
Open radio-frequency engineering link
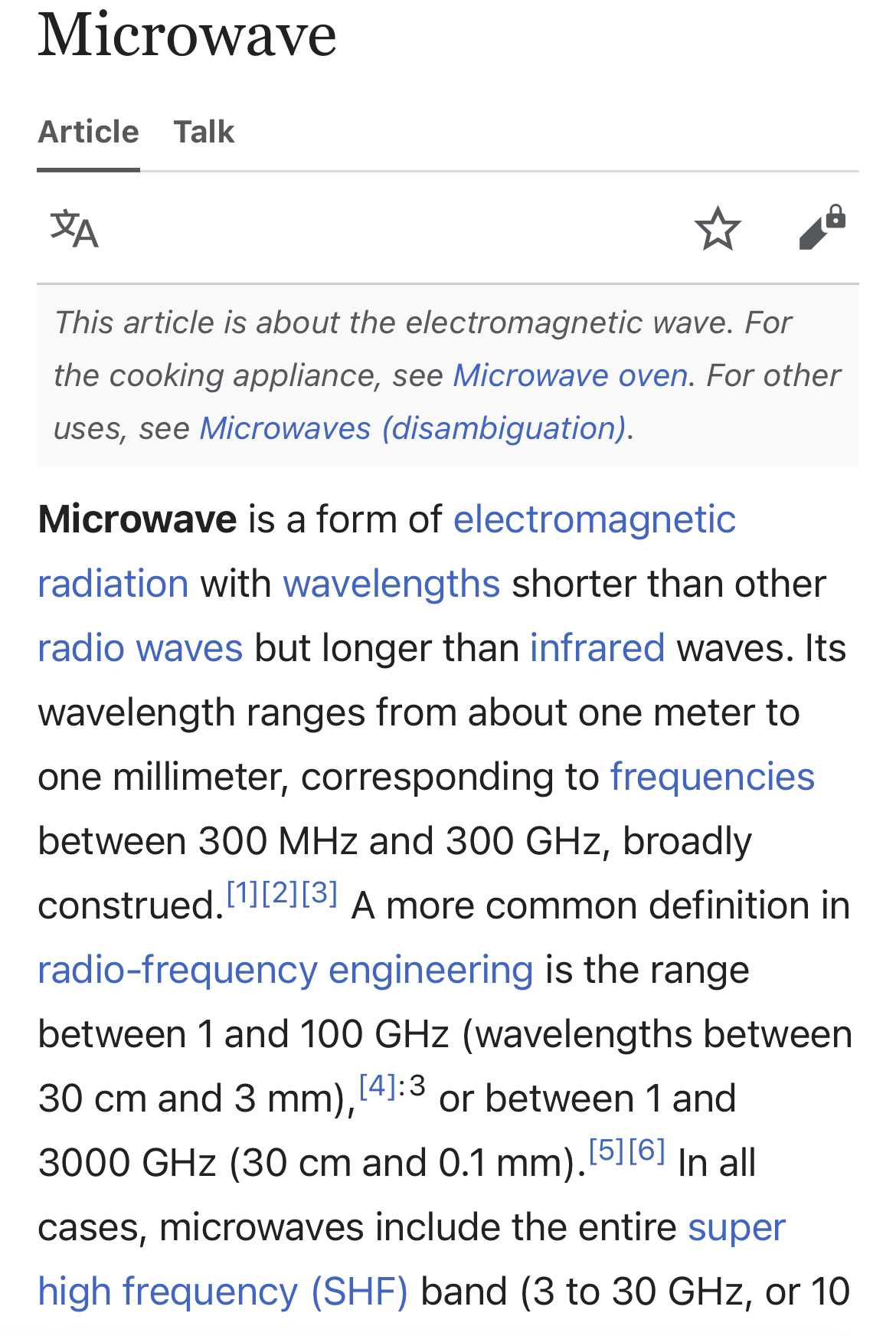pyautogui.click(x=285, y=970)
